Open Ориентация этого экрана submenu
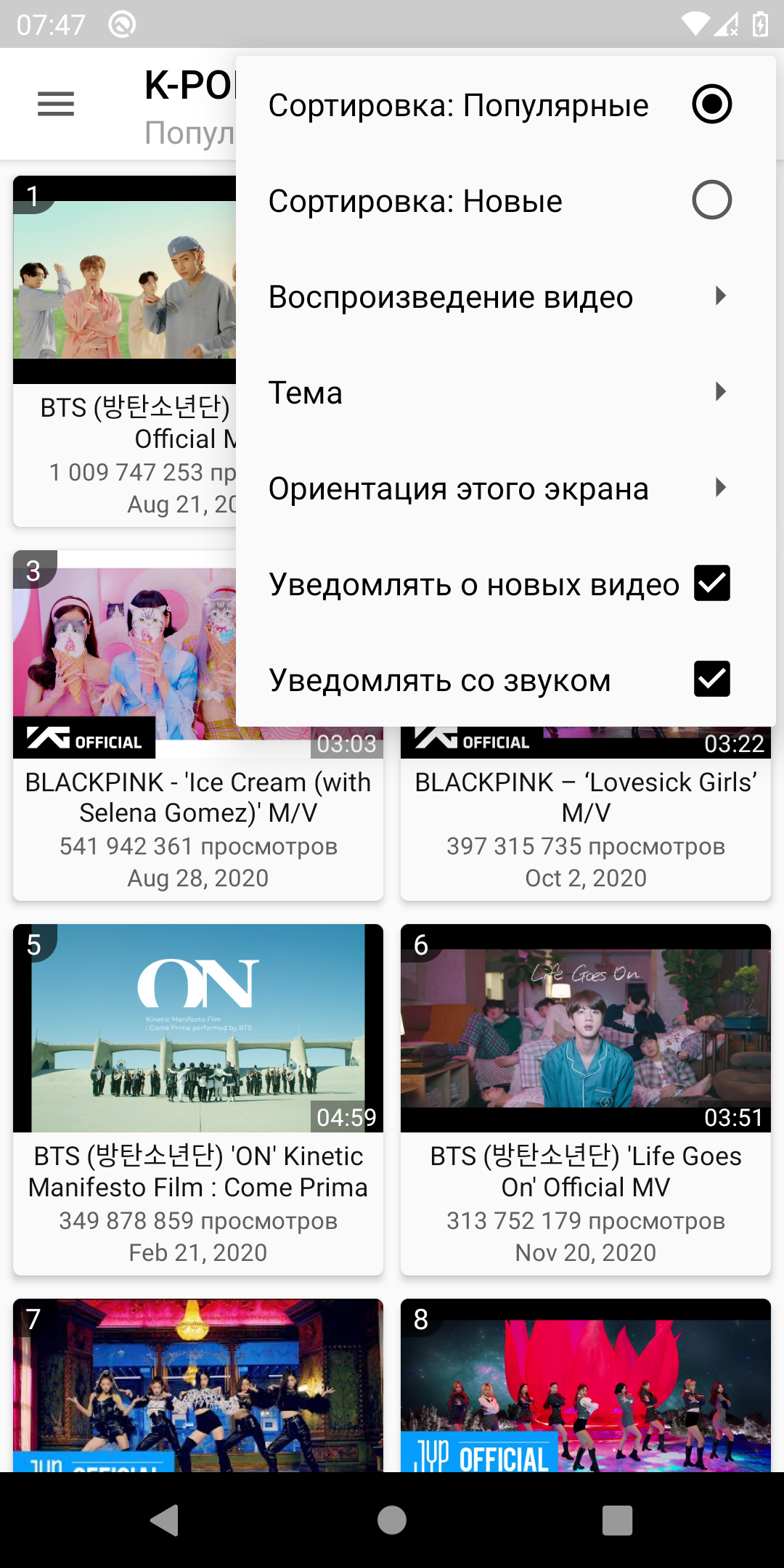This screenshot has width=784, height=1568. pyautogui.click(x=506, y=488)
